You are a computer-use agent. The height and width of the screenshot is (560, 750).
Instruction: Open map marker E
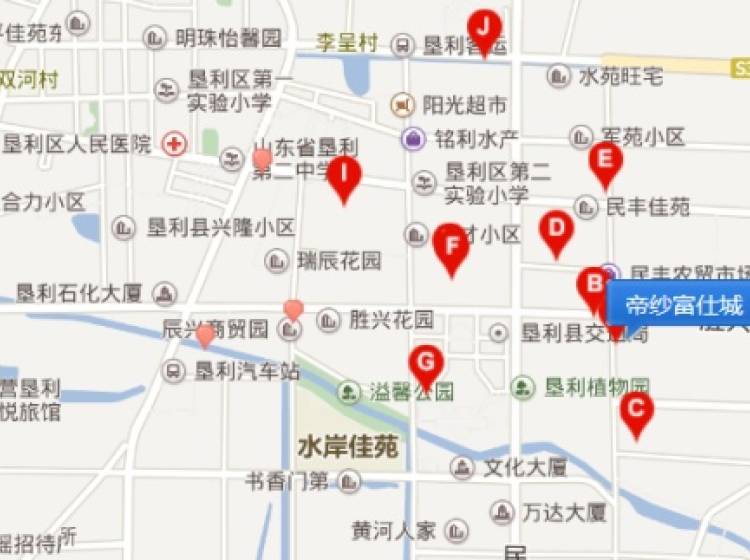tap(605, 161)
